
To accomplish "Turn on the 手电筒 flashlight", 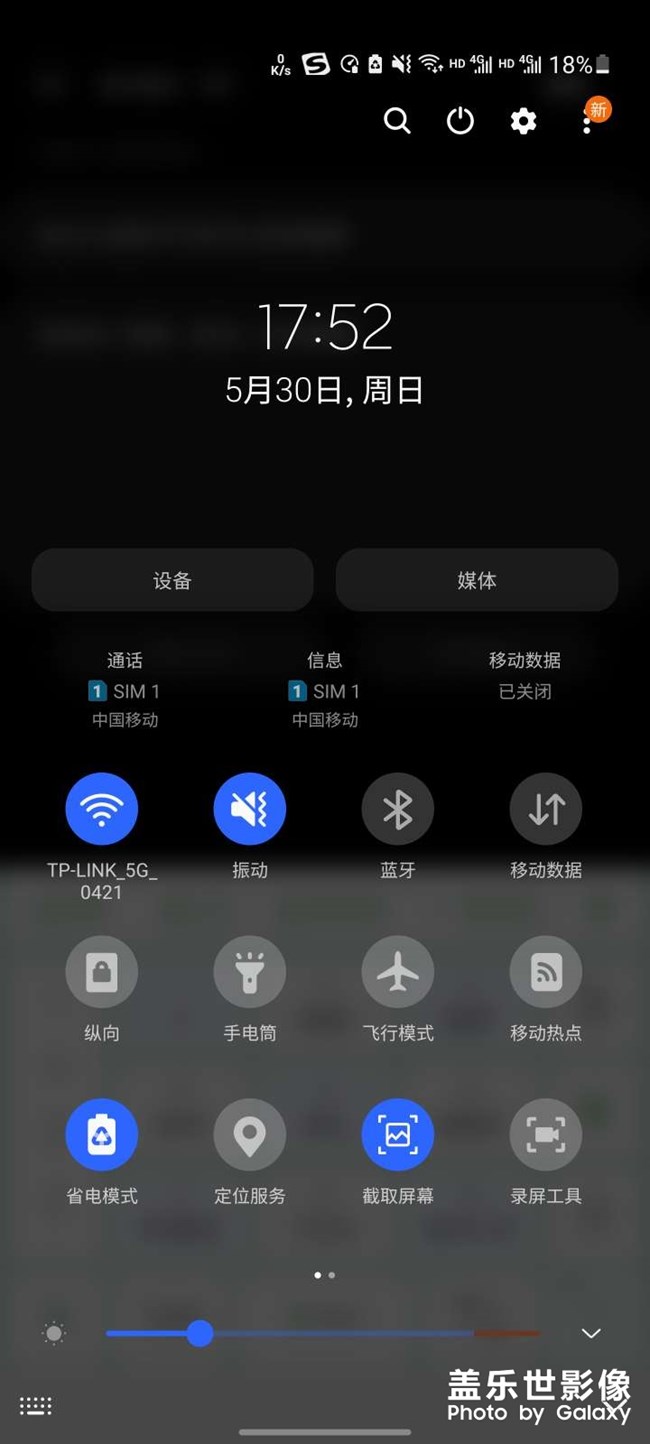I will tap(249, 971).
